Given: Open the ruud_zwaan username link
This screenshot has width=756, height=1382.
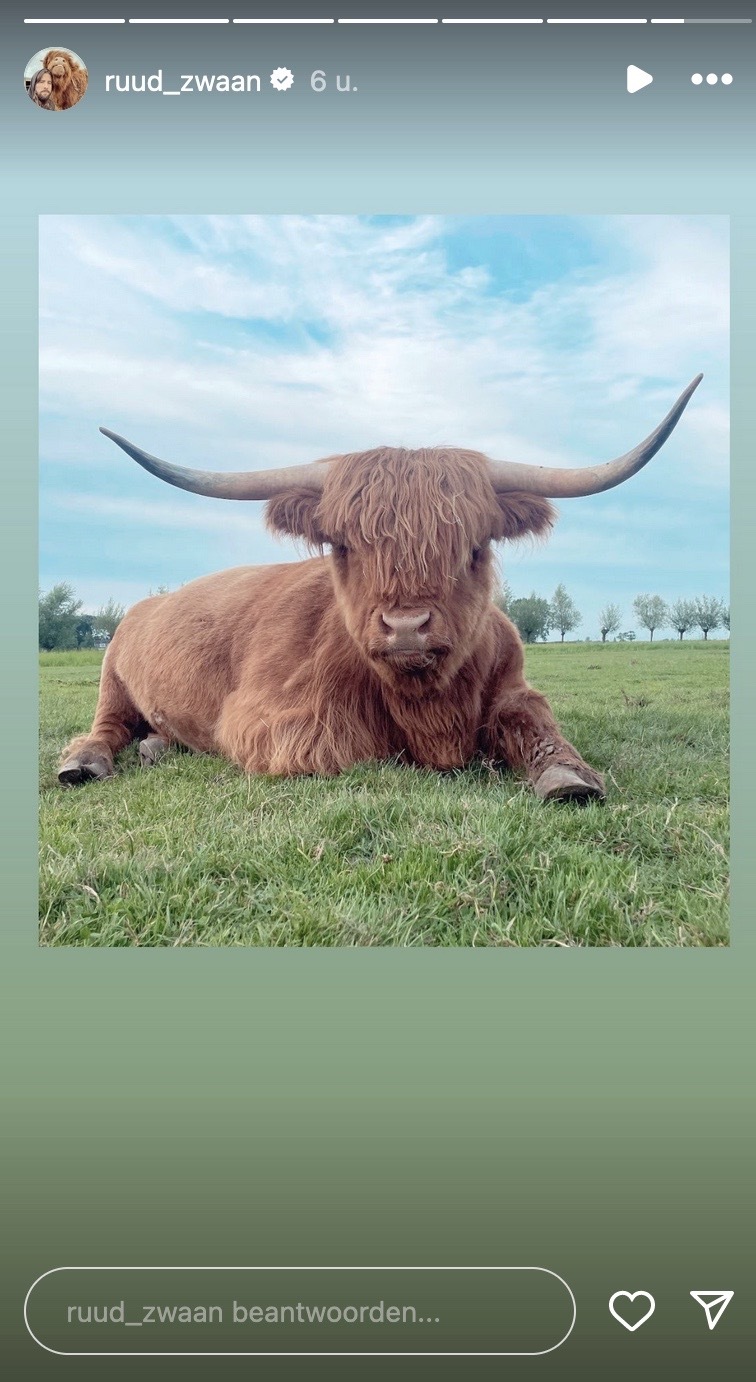Looking at the screenshot, I should (x=183, y=81).
